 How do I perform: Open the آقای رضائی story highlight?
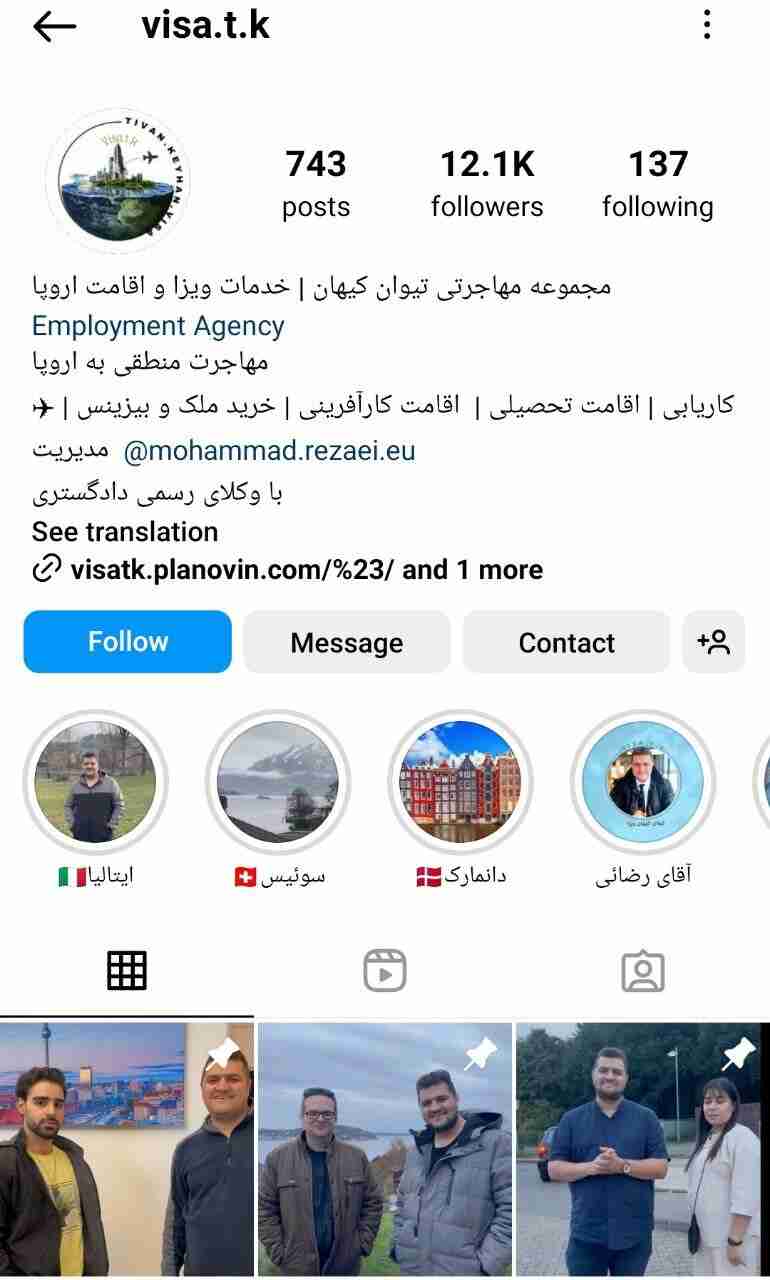click(643, 781)
